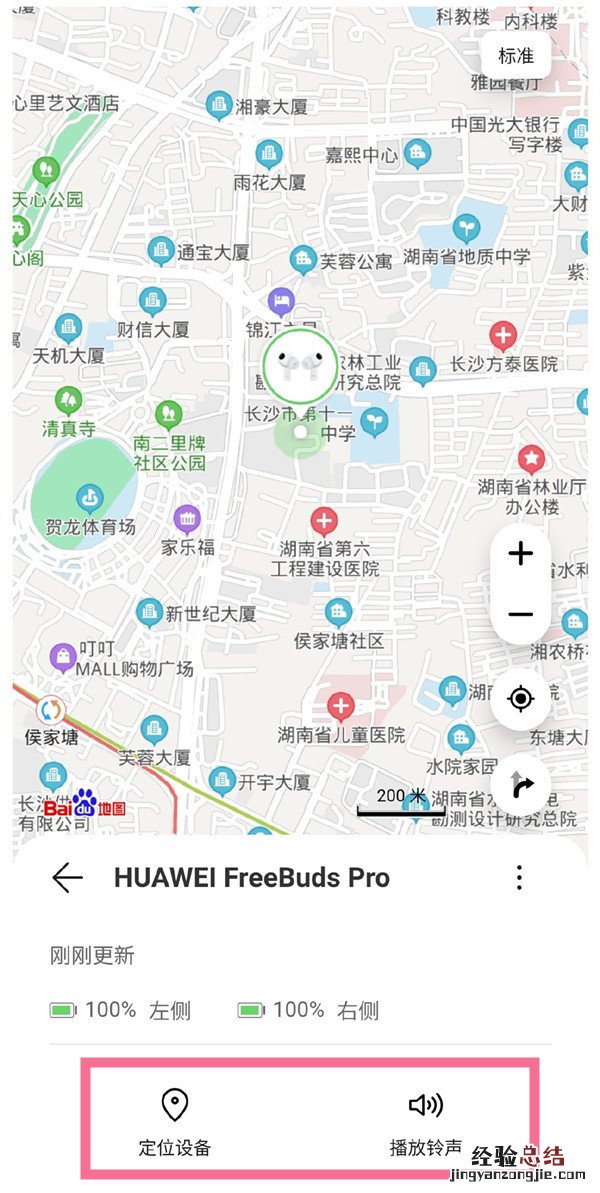The width and height of the screenshot is (600, 1193).
Task: Switch map type via 标准 button
Action: coord(516,56)
